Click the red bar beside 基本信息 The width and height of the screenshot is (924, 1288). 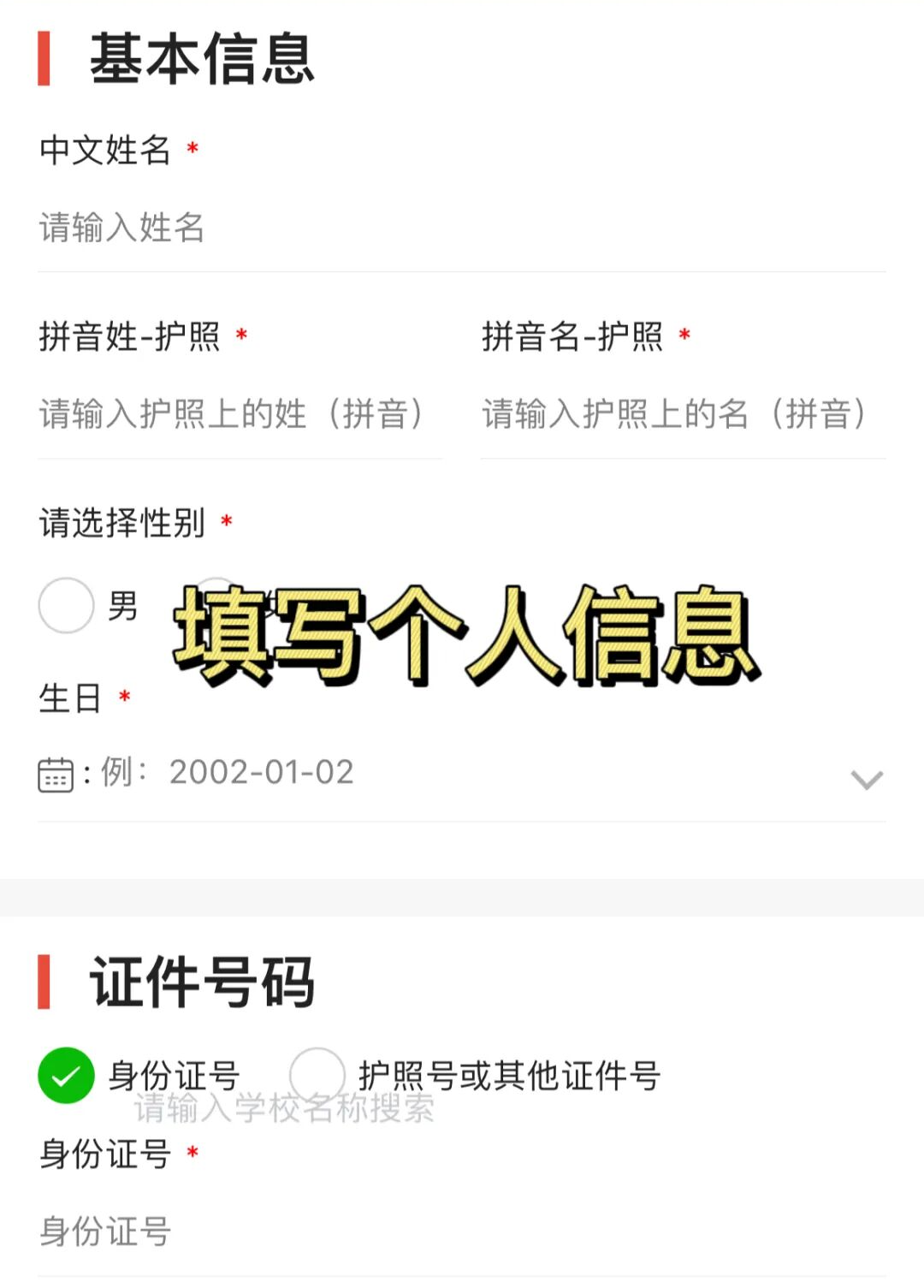[44, 56]
